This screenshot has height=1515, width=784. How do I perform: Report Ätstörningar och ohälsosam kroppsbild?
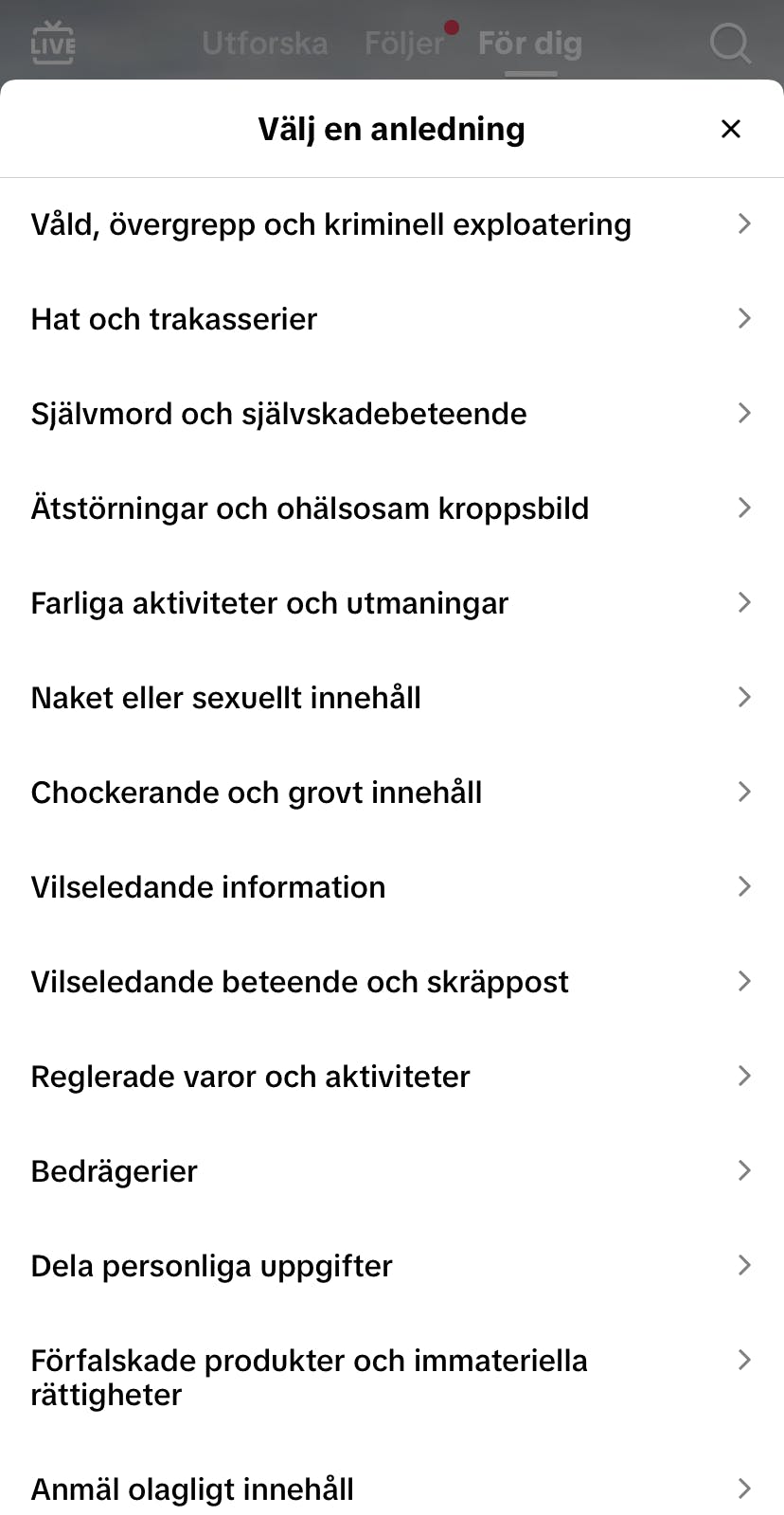(392, 508)
